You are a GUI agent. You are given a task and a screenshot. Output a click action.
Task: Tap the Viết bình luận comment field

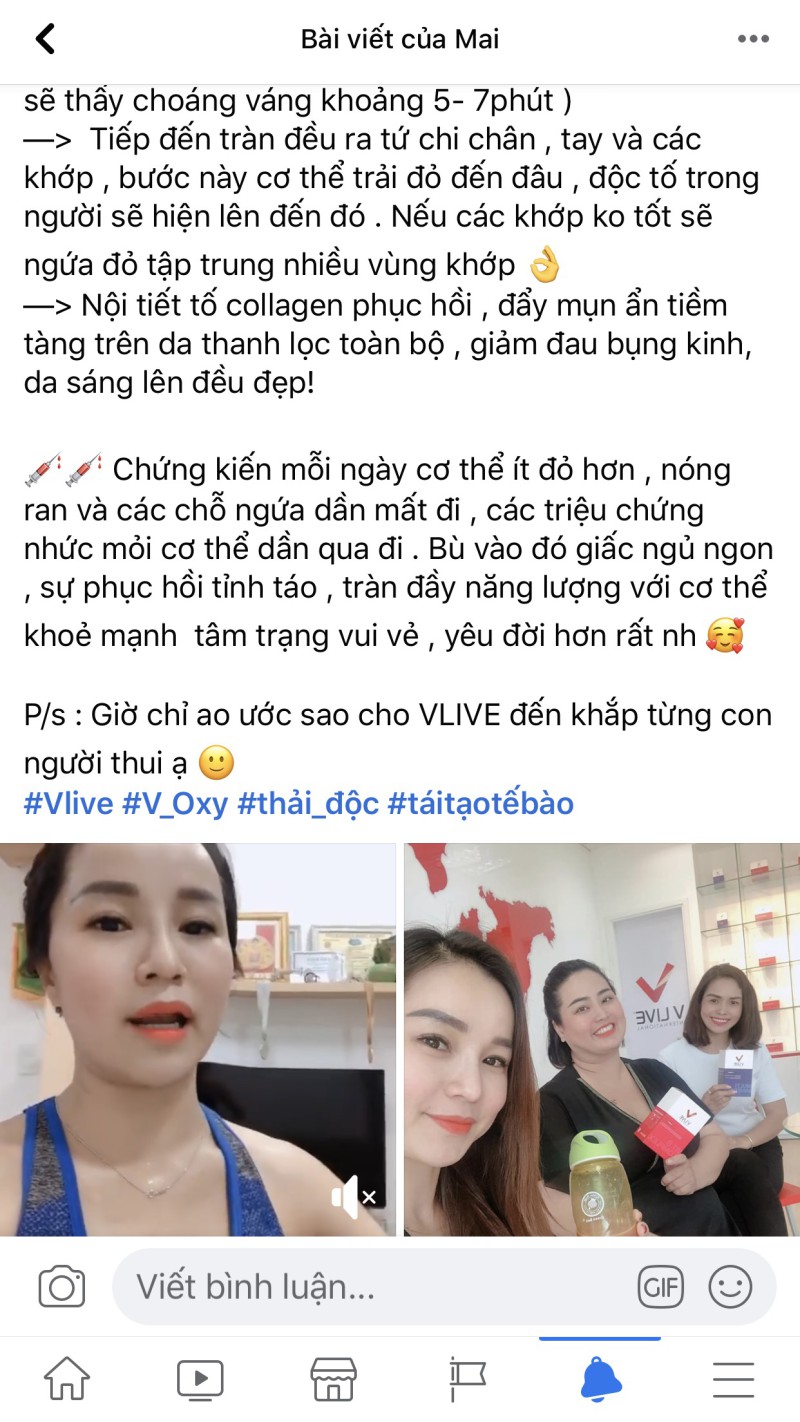(370, 1286)
